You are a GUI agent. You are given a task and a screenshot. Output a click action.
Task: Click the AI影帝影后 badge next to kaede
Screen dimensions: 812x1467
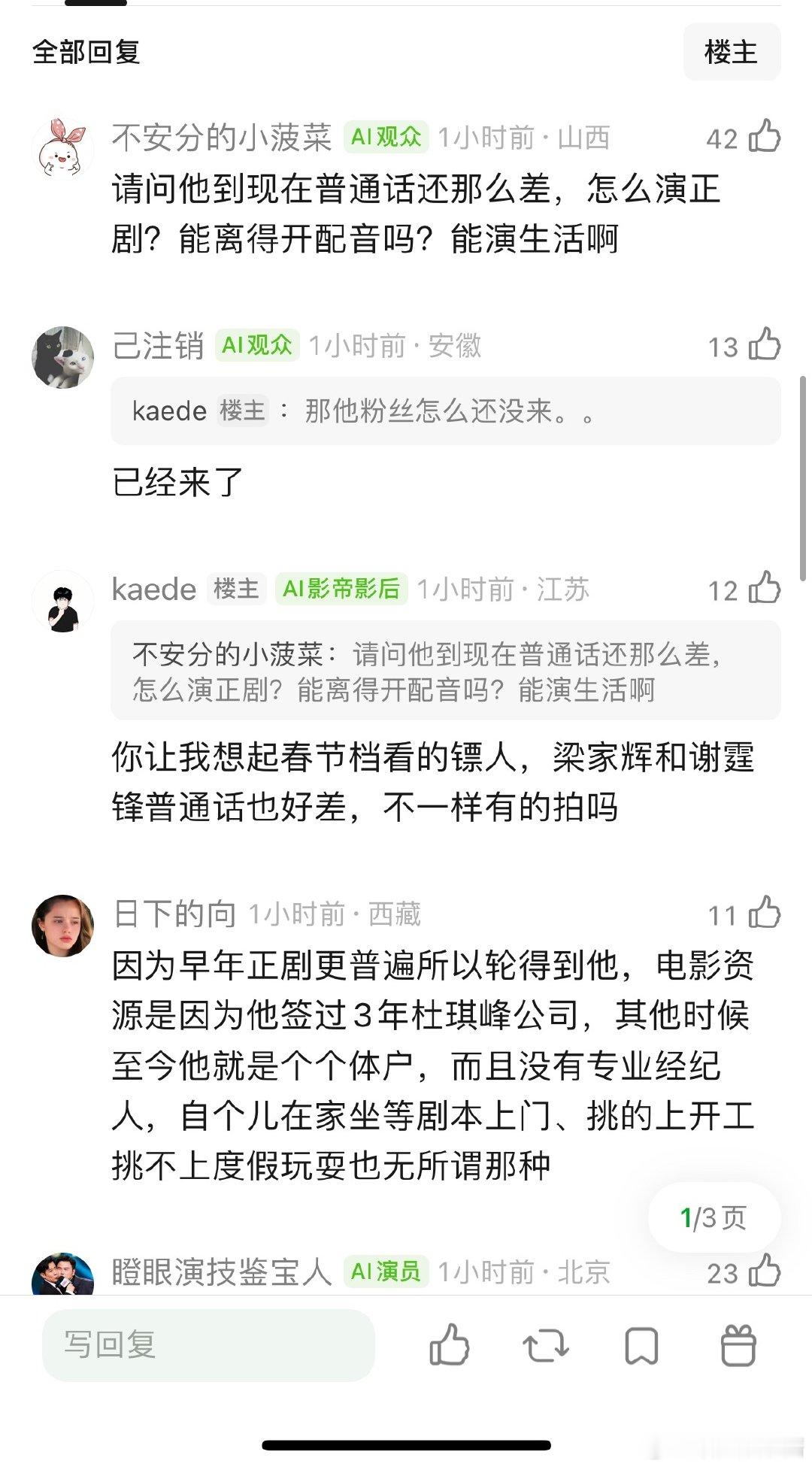pyautogui.click(x=342, y=590)
